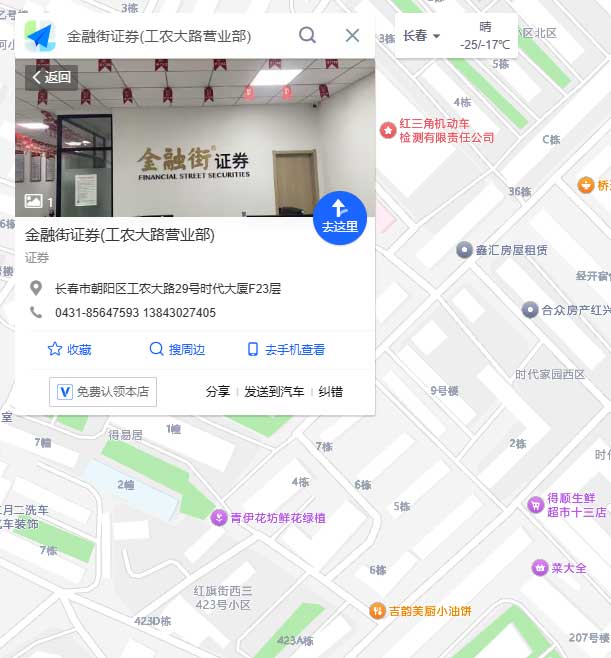Close the 金融街证券 detail panel
This screenshot has height=658, width=611.
(x=352, y=36)
